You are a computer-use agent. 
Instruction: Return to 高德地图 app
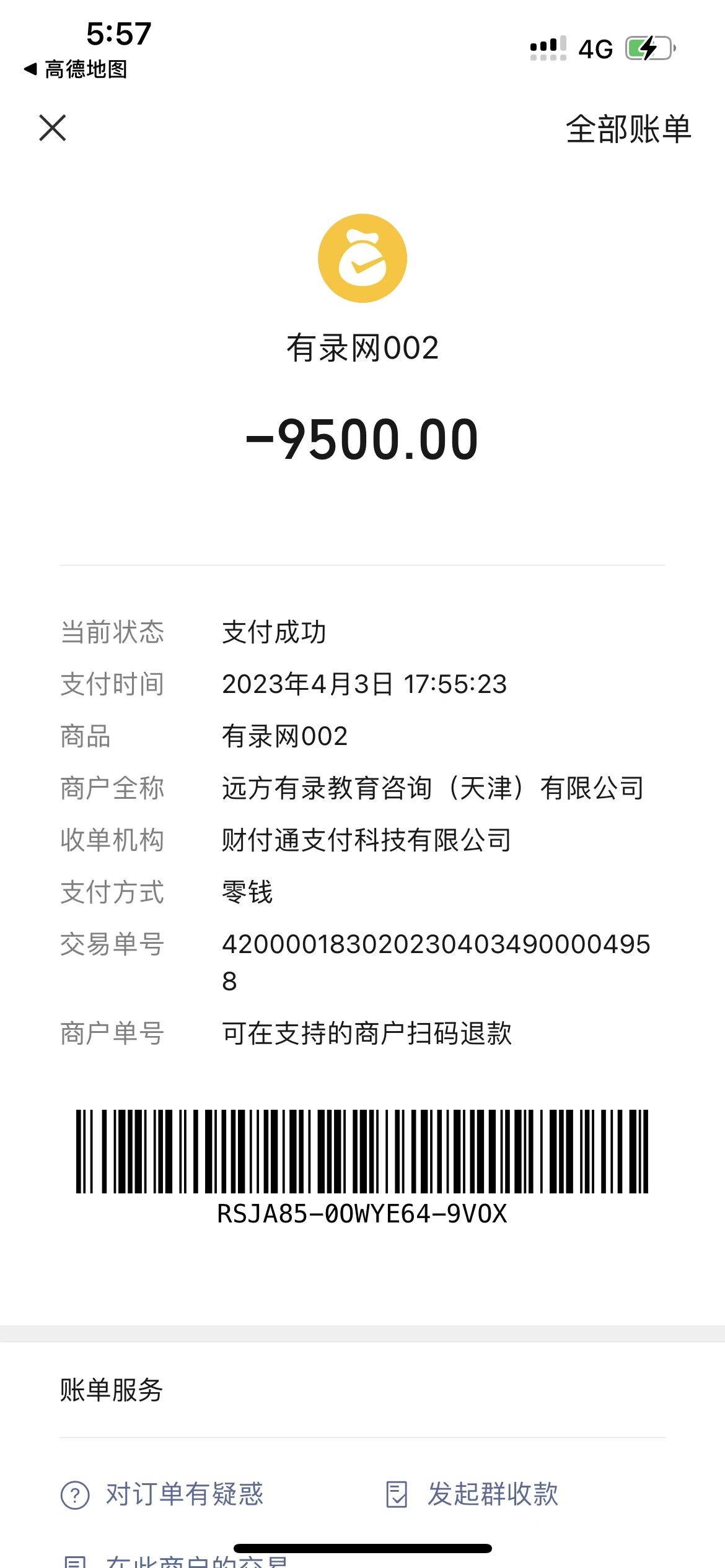coord(76,69)
